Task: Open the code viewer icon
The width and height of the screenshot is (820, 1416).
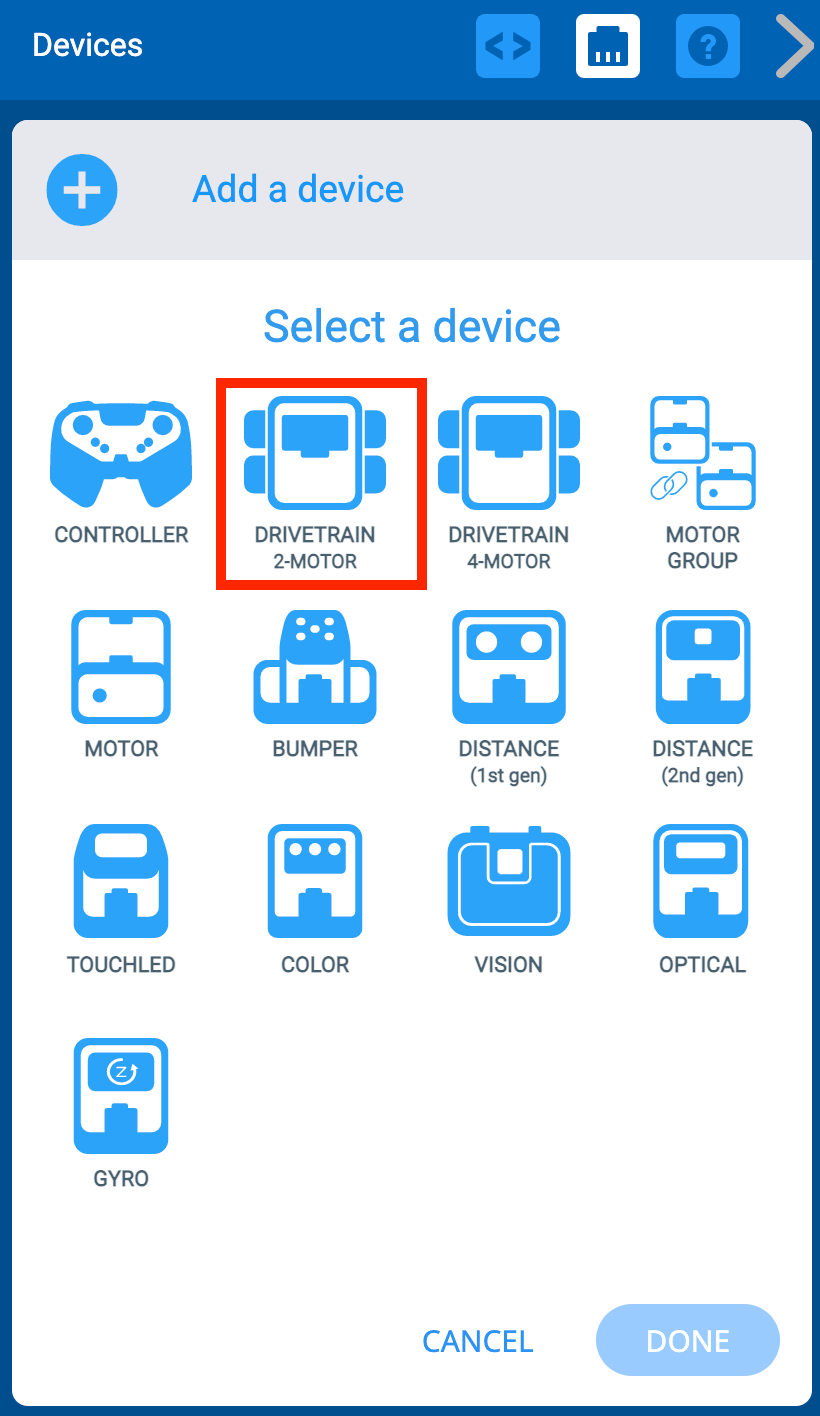Action: [508, 46]
